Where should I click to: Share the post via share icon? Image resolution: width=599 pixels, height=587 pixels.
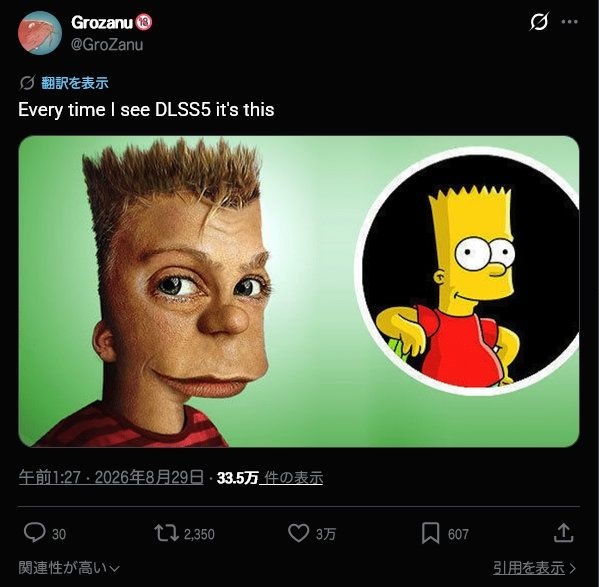click(564, 533)
